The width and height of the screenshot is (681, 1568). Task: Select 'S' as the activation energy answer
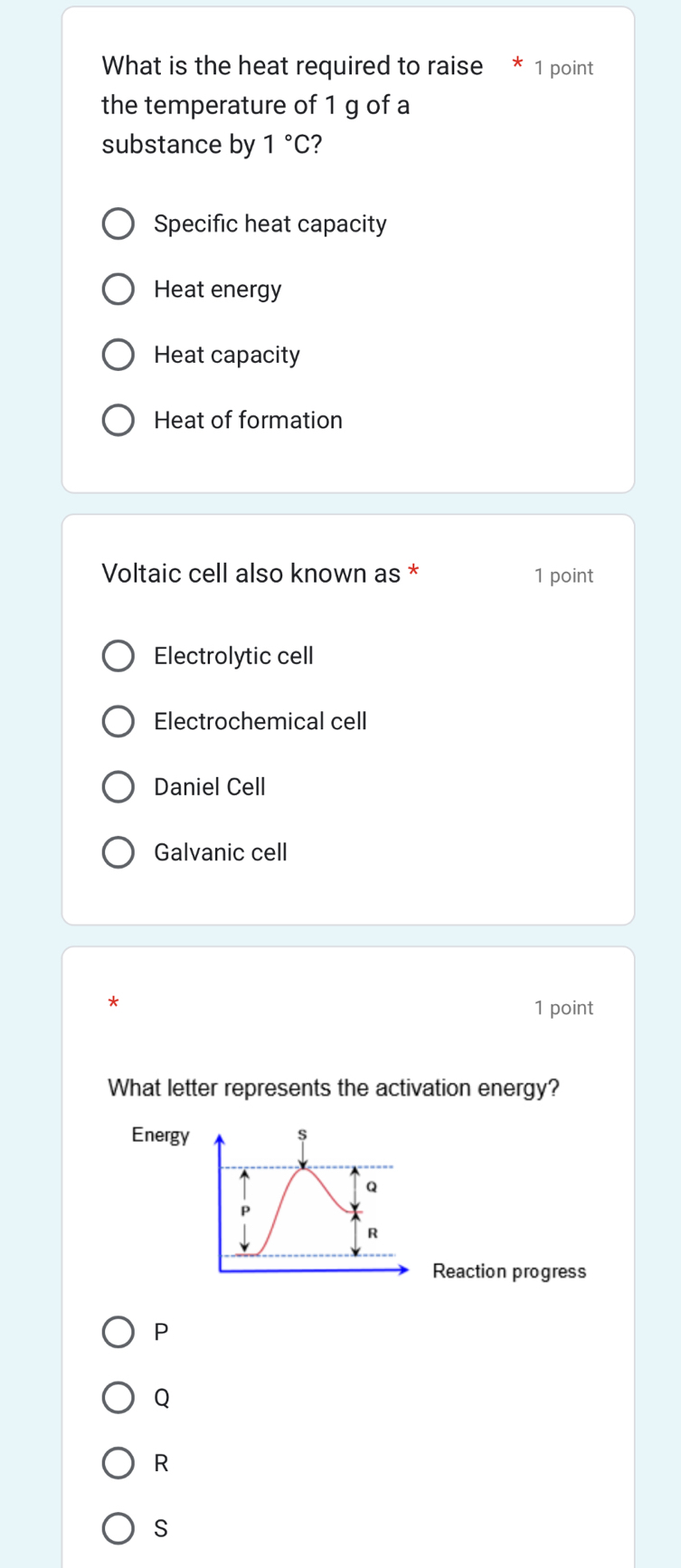coord(118,1528)
